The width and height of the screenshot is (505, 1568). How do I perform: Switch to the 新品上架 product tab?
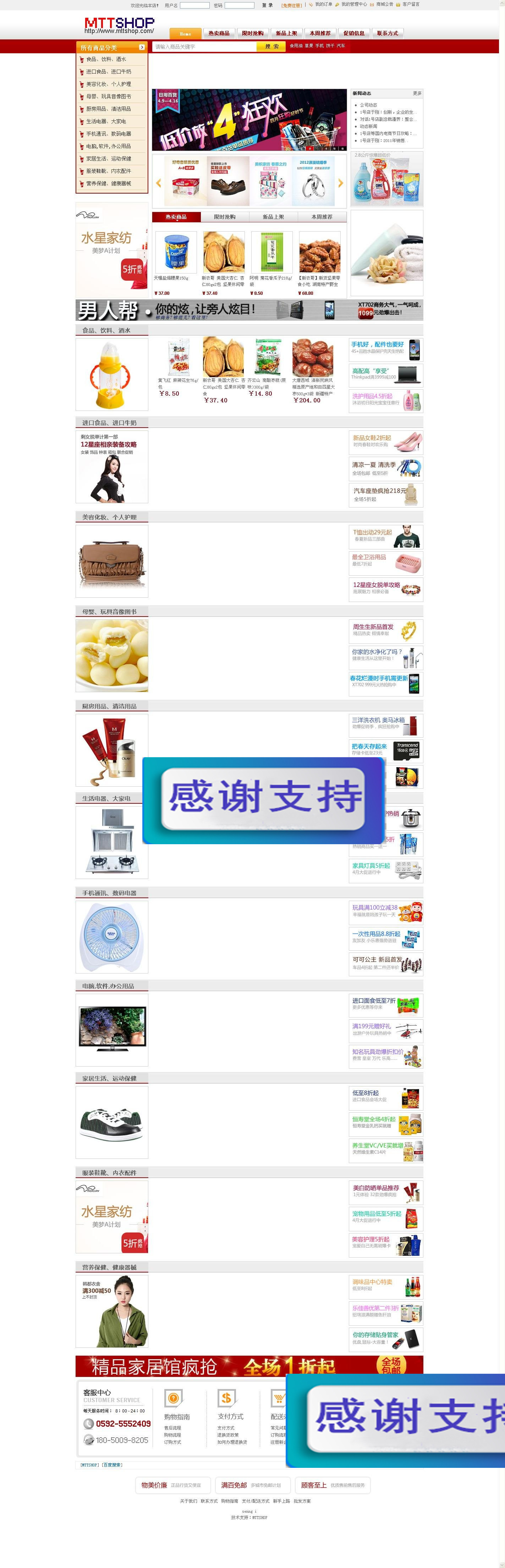coord(273,217)
